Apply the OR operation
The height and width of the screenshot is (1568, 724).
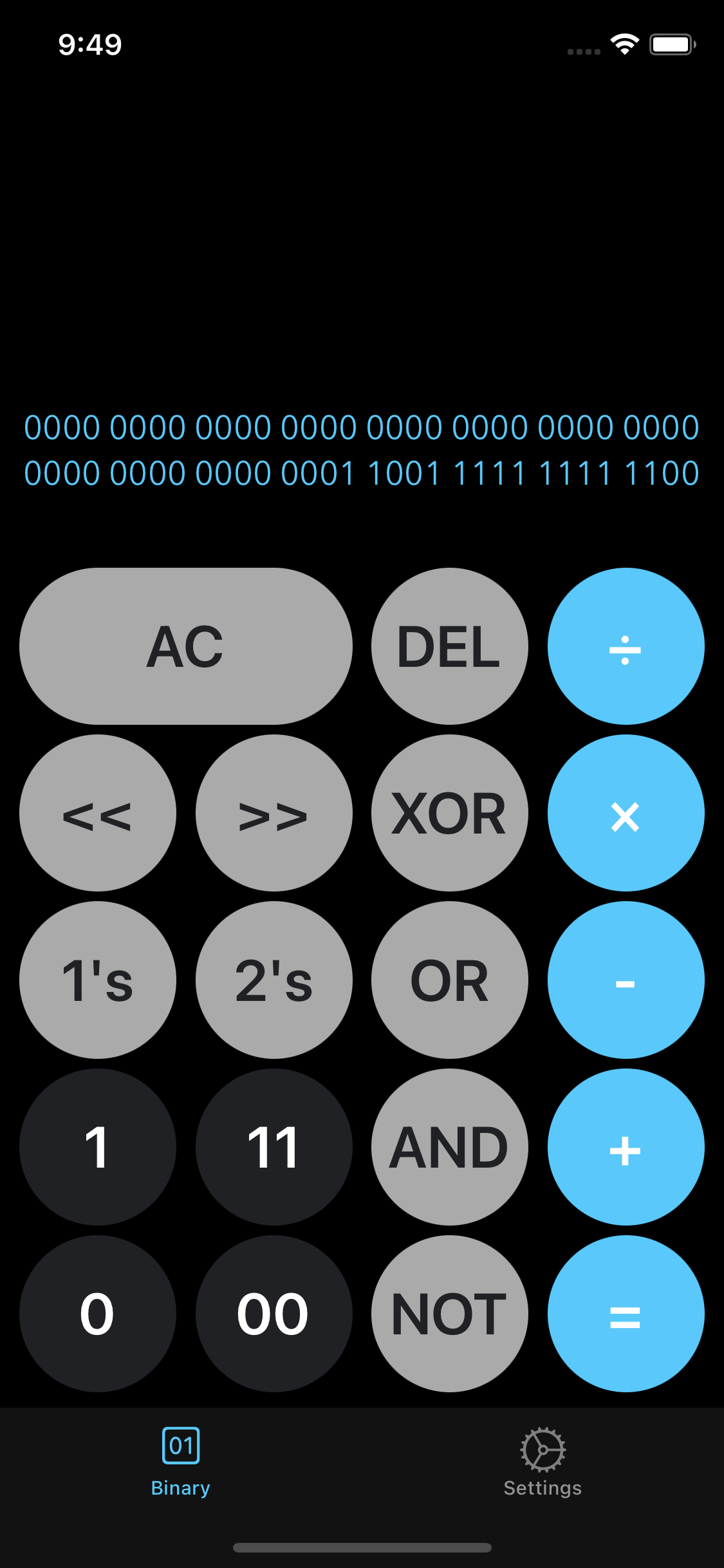[x=449, y=980]
